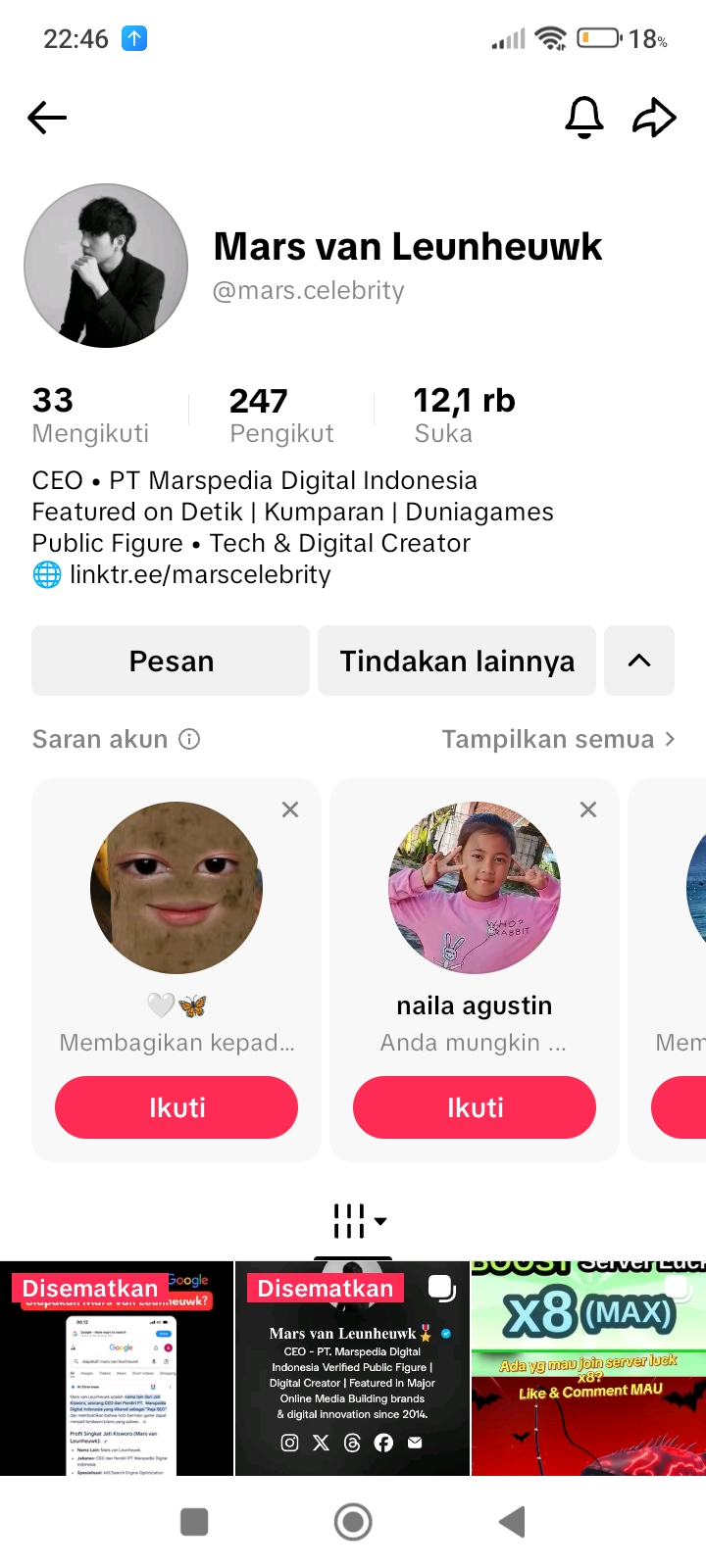Go back using the top-left arrow

(x=47, y=119)
